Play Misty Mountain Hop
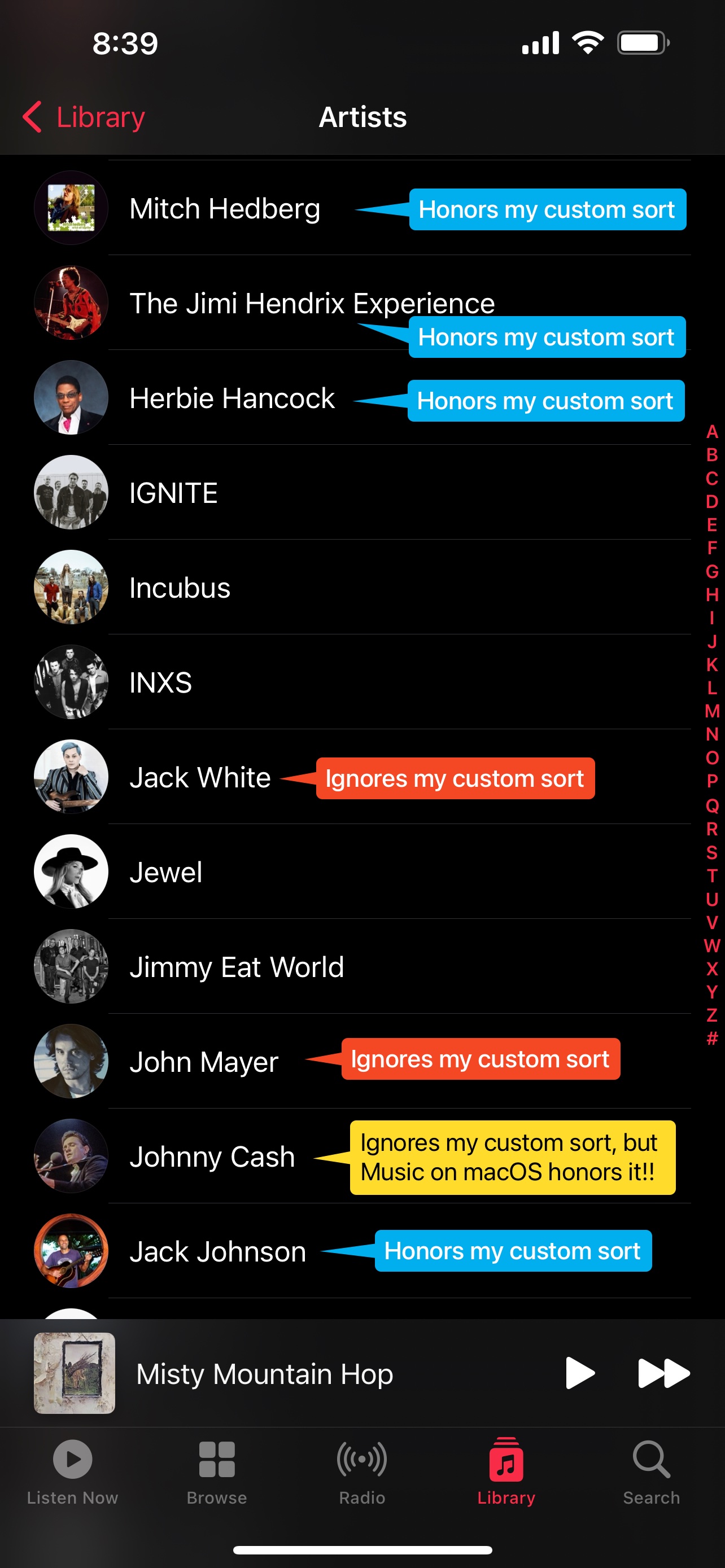 click(579, 1373)
